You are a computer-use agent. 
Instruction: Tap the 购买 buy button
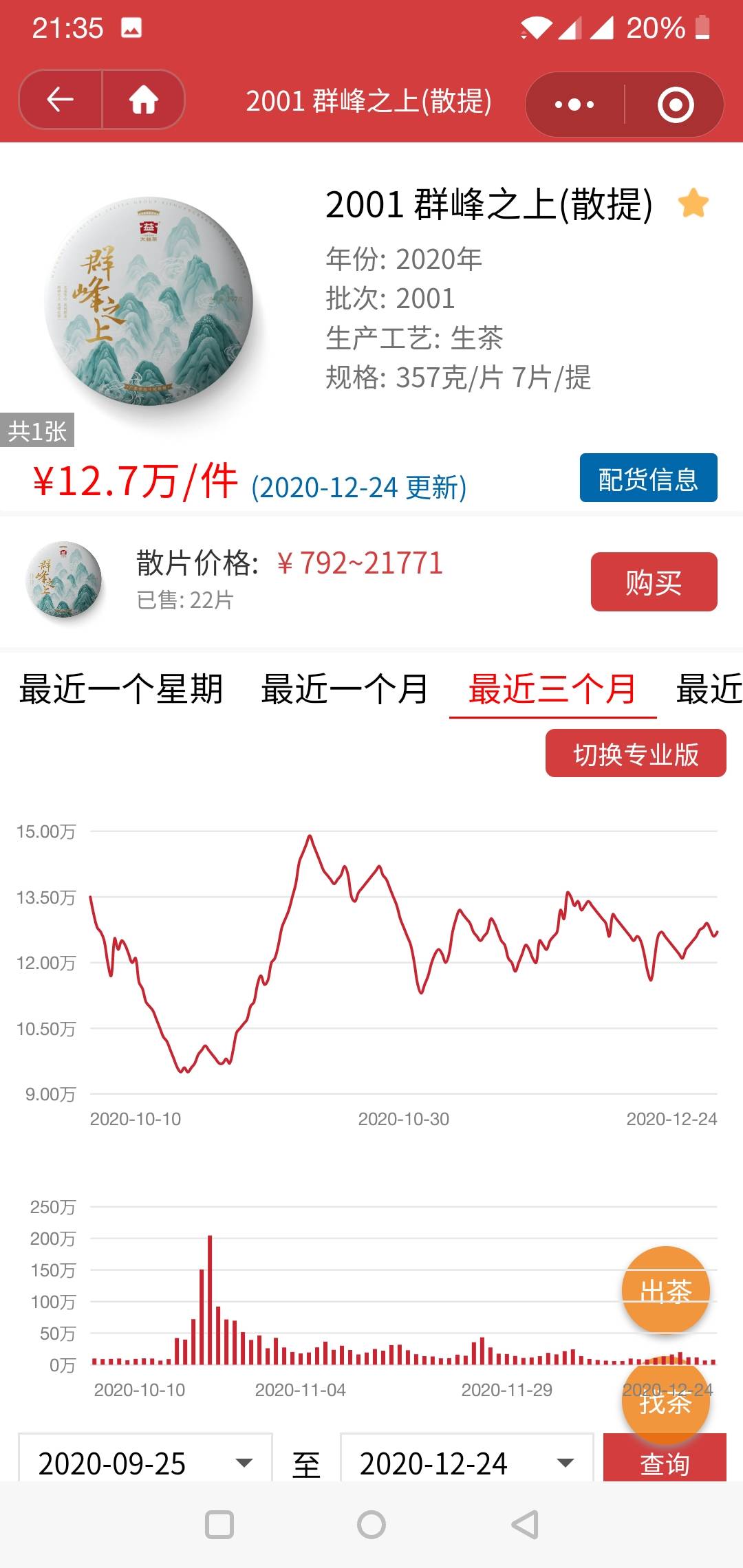654,582
